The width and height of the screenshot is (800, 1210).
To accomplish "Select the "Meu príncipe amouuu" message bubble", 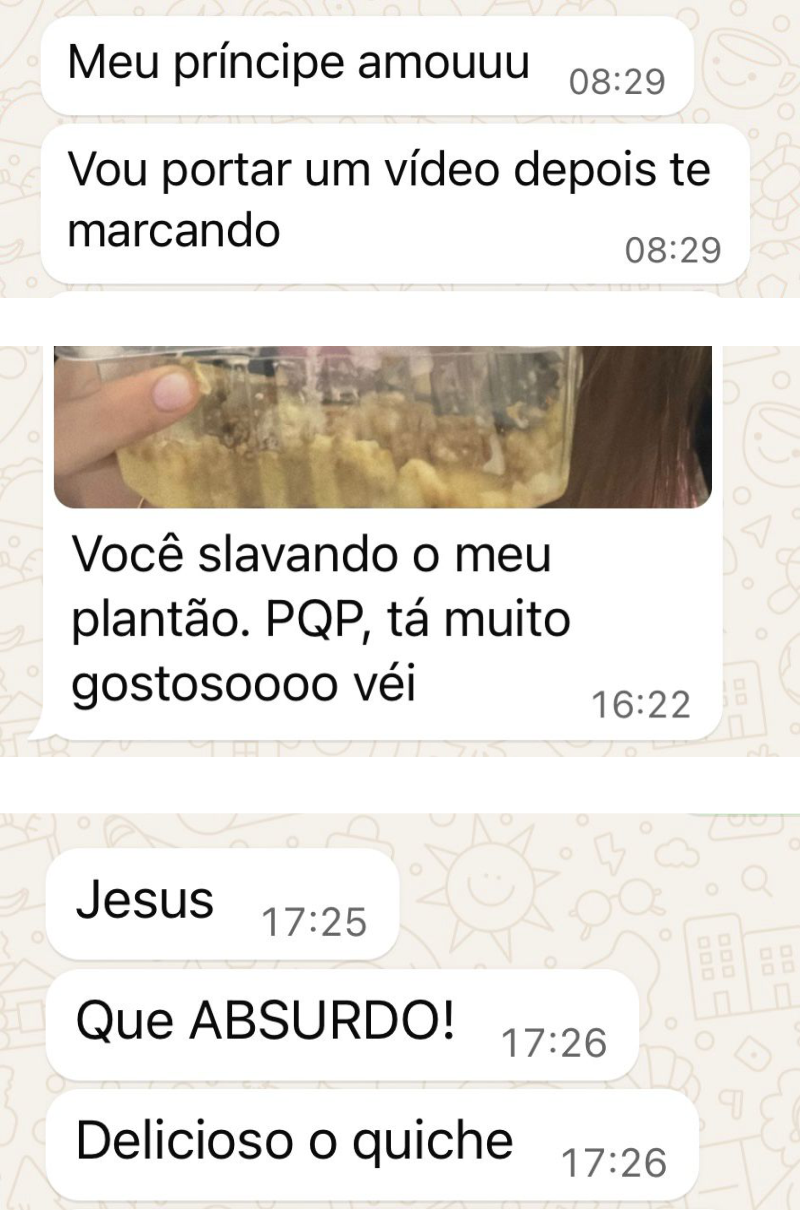I will click(x=300, y=60).
